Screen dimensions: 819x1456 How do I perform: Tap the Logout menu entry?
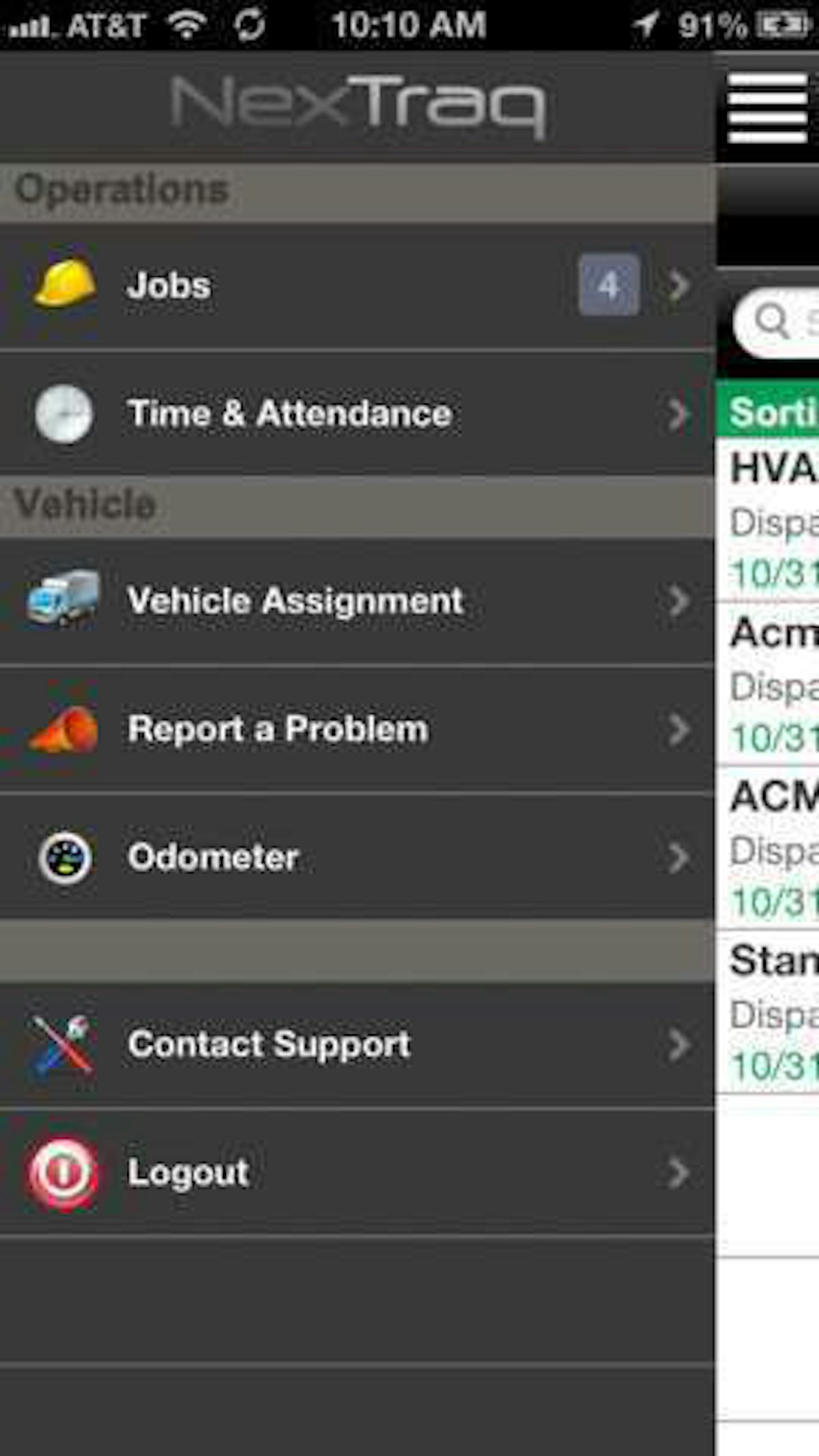[188, 1171]
